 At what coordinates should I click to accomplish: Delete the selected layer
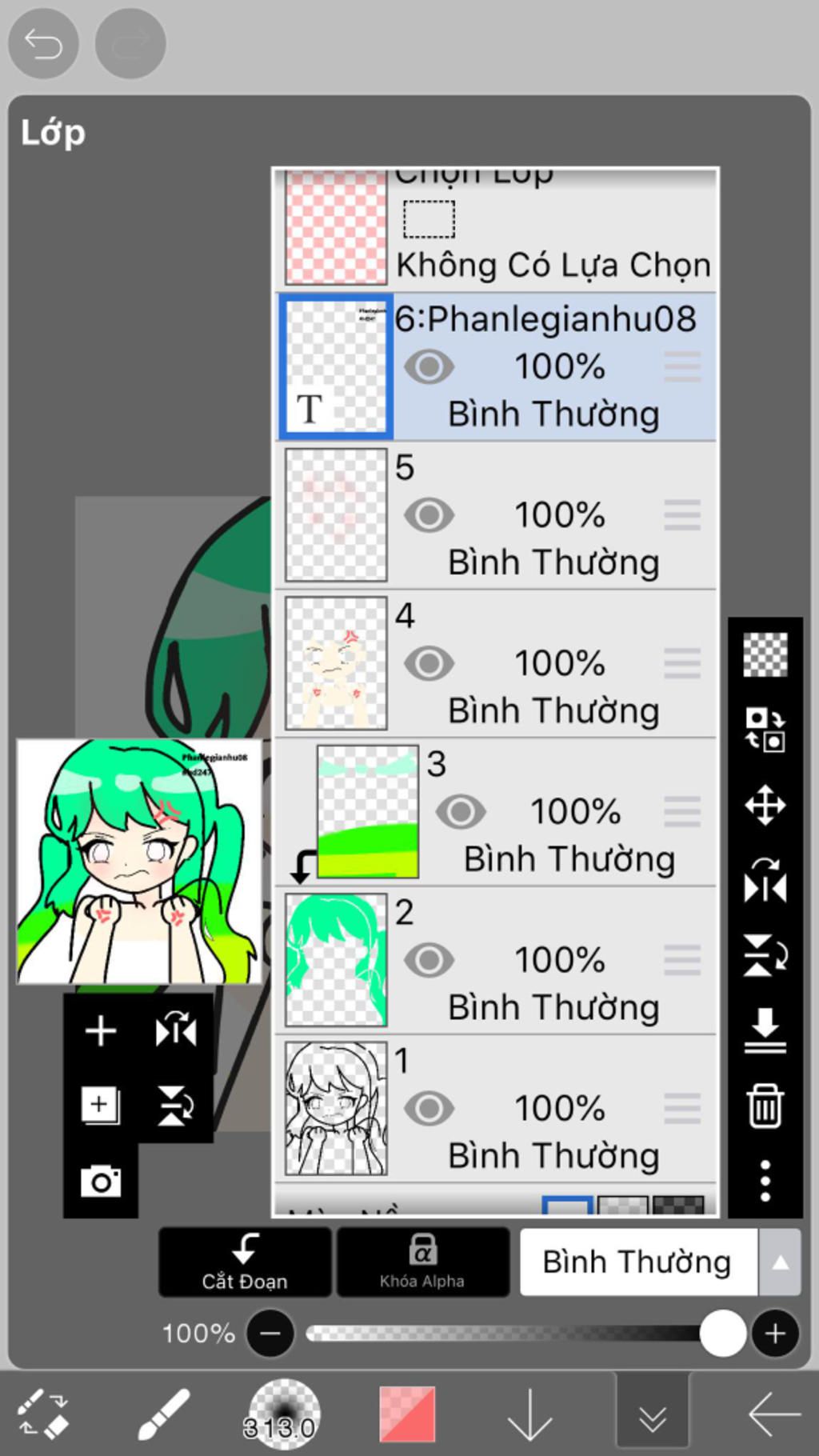tap(765, 1106)
